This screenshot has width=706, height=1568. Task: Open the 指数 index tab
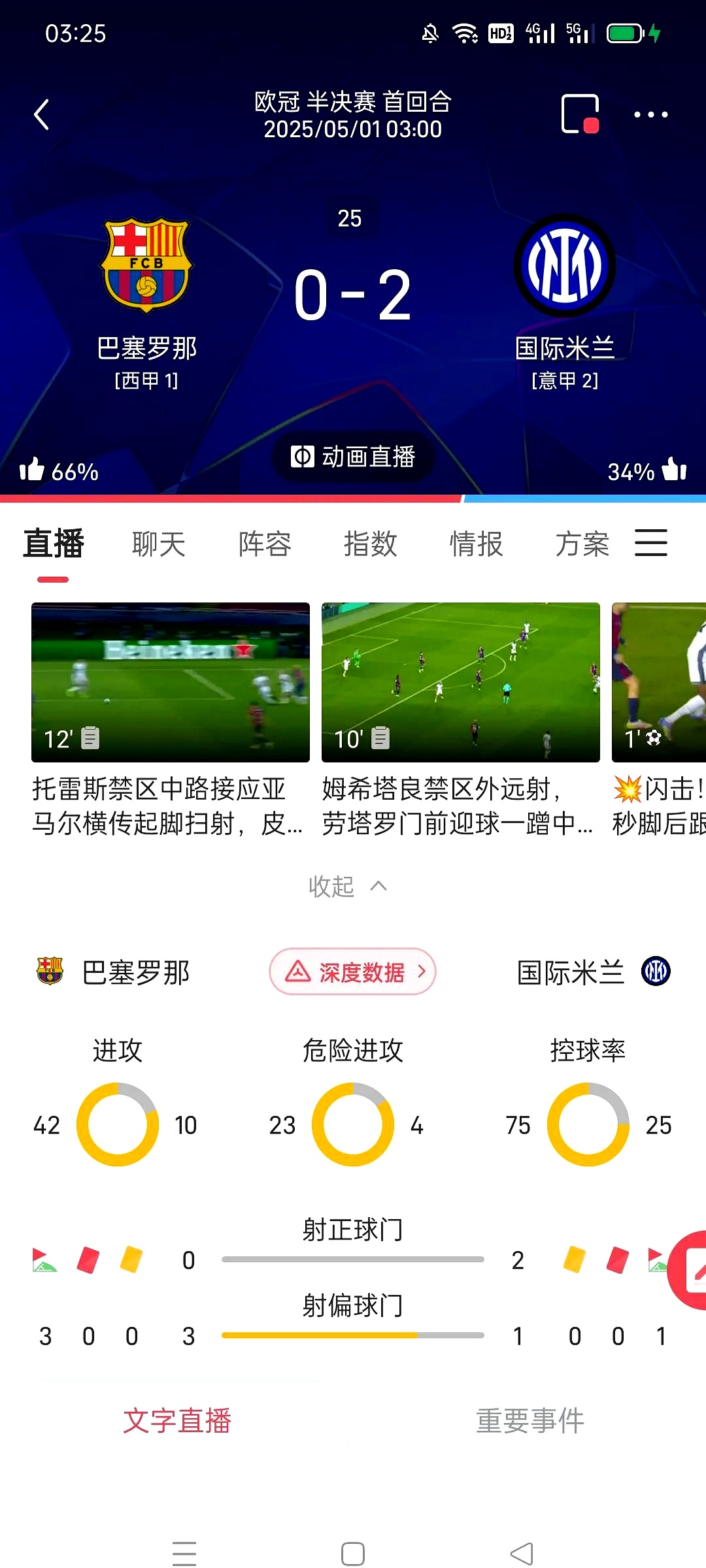(371, 543)
